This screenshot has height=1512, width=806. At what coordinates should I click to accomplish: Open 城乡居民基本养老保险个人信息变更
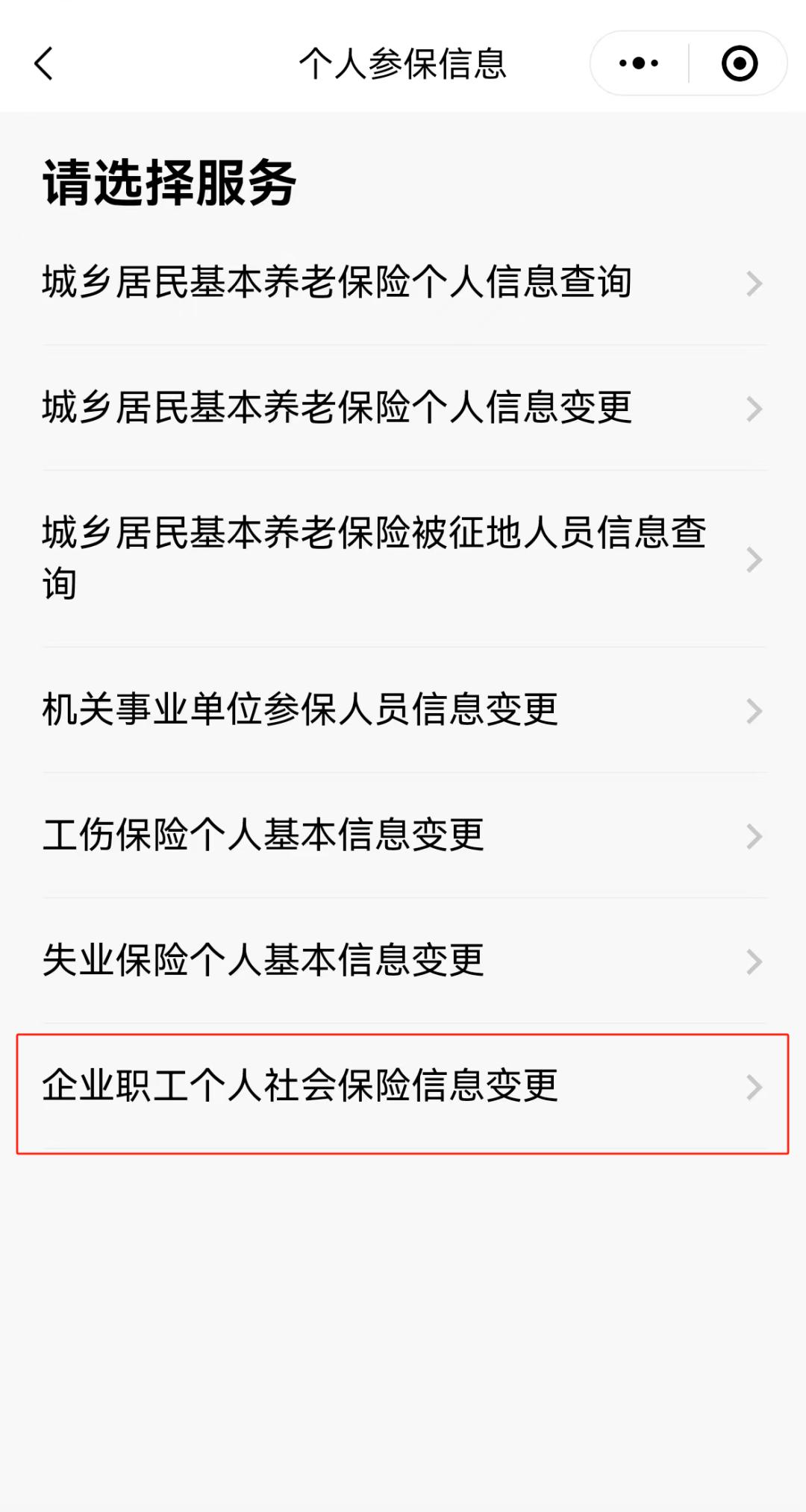click(403, 408)
